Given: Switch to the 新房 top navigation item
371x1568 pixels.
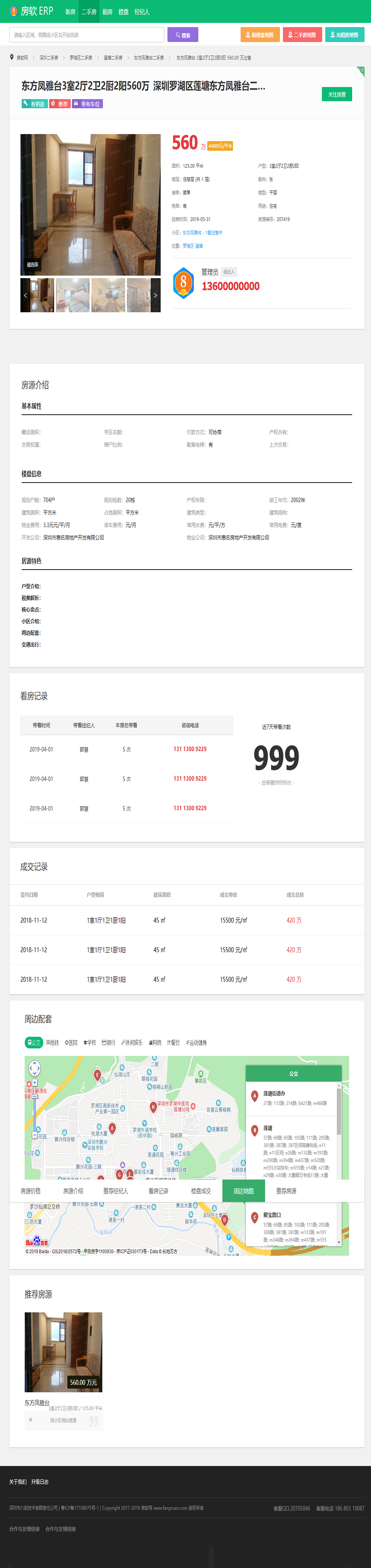Looking at the screenshot, I should click(x=70, y=12).
